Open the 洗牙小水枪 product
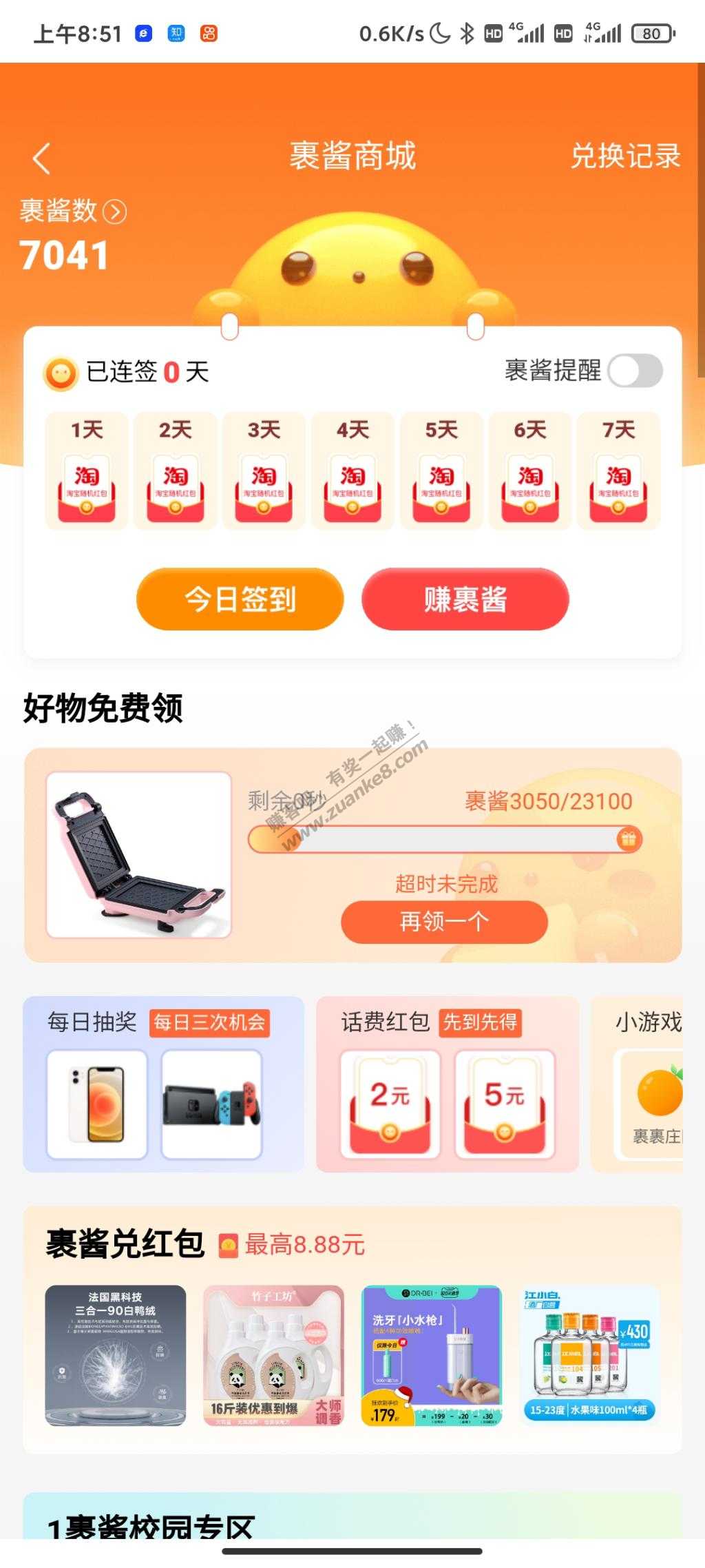 coord(432,1355)
